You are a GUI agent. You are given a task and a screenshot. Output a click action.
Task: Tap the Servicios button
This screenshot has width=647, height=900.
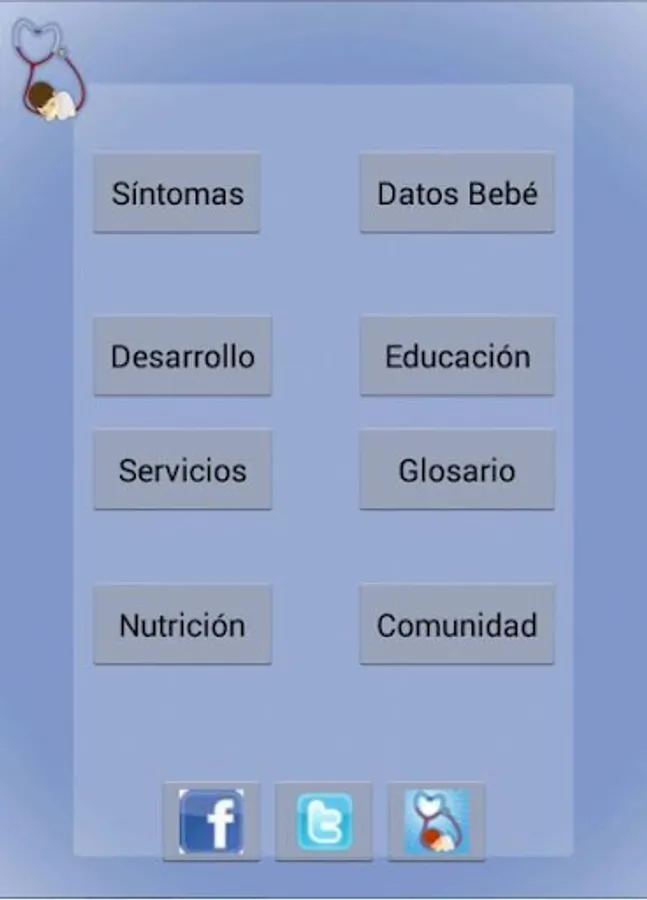(x=183, y=470)
